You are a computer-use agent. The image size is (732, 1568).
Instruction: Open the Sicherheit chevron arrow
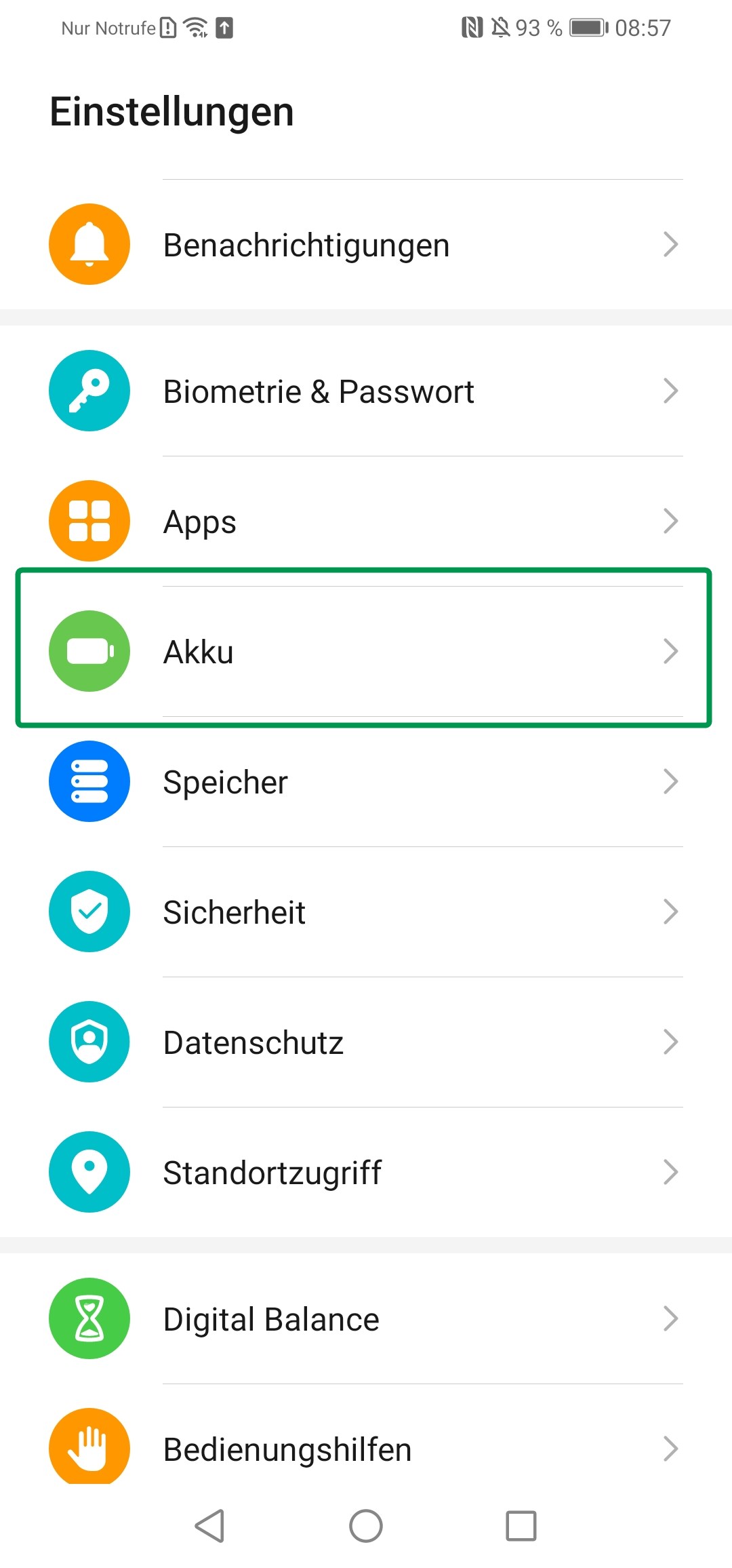pyautogui.click(x=670, y=912)
